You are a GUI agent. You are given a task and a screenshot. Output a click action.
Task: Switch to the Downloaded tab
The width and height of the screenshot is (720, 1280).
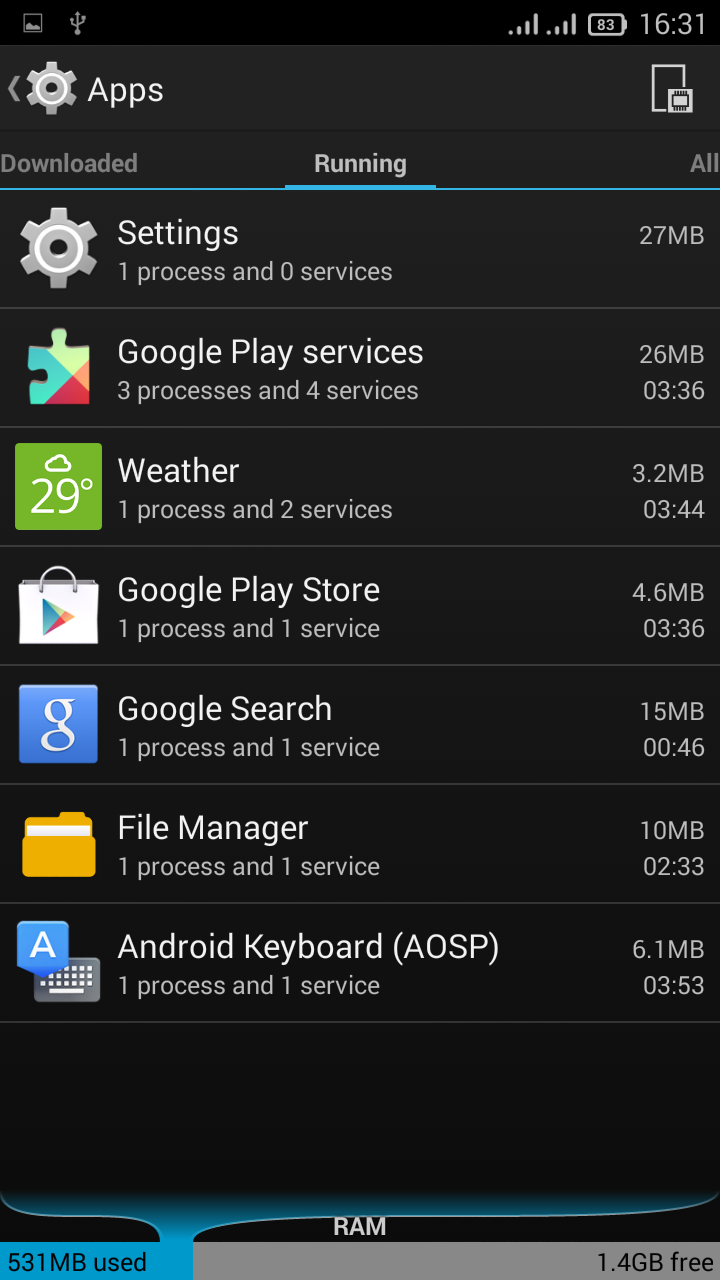[x=69, y=163]
